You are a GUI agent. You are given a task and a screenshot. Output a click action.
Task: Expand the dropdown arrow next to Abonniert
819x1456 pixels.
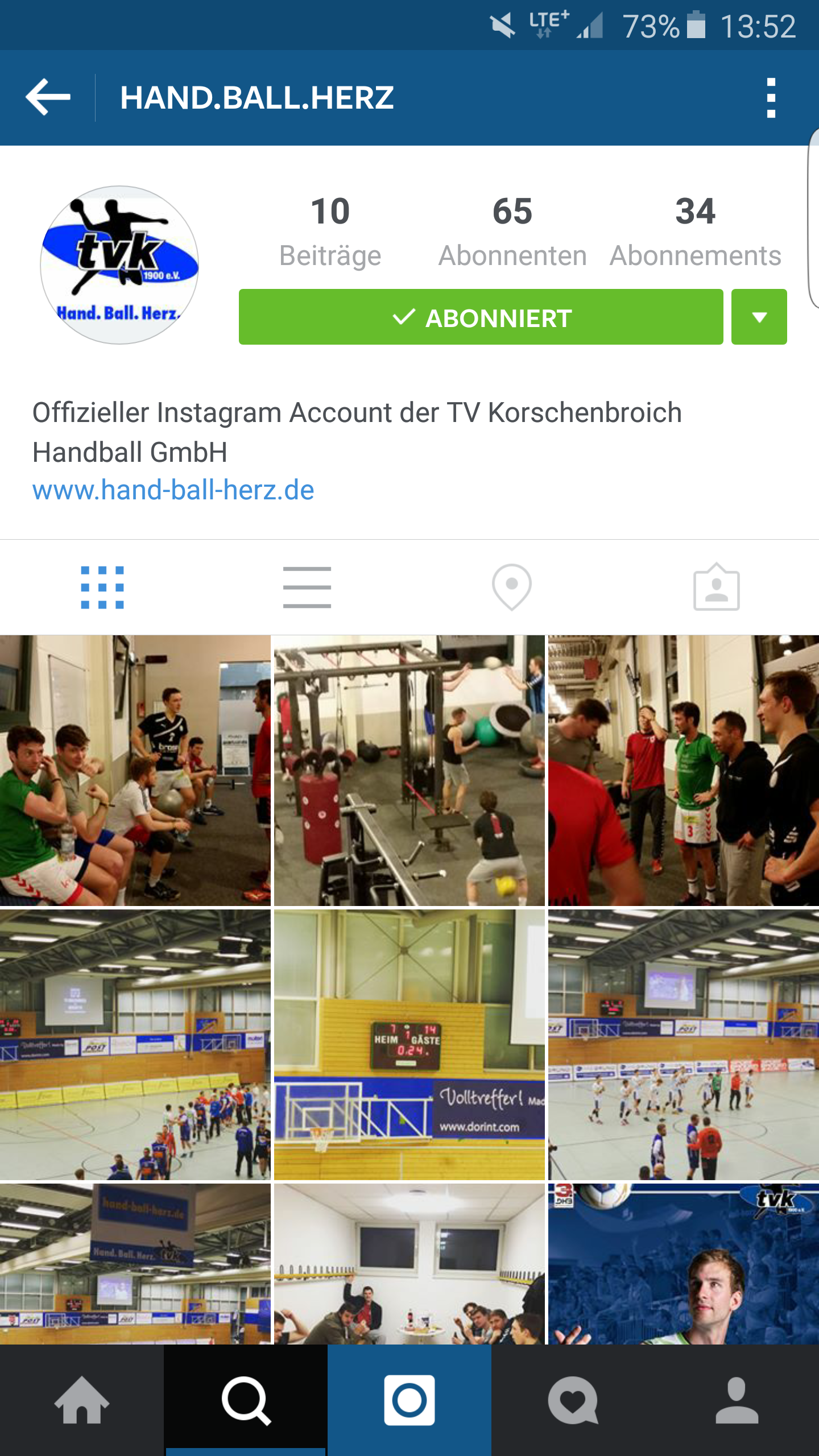[x=759, y=317]
